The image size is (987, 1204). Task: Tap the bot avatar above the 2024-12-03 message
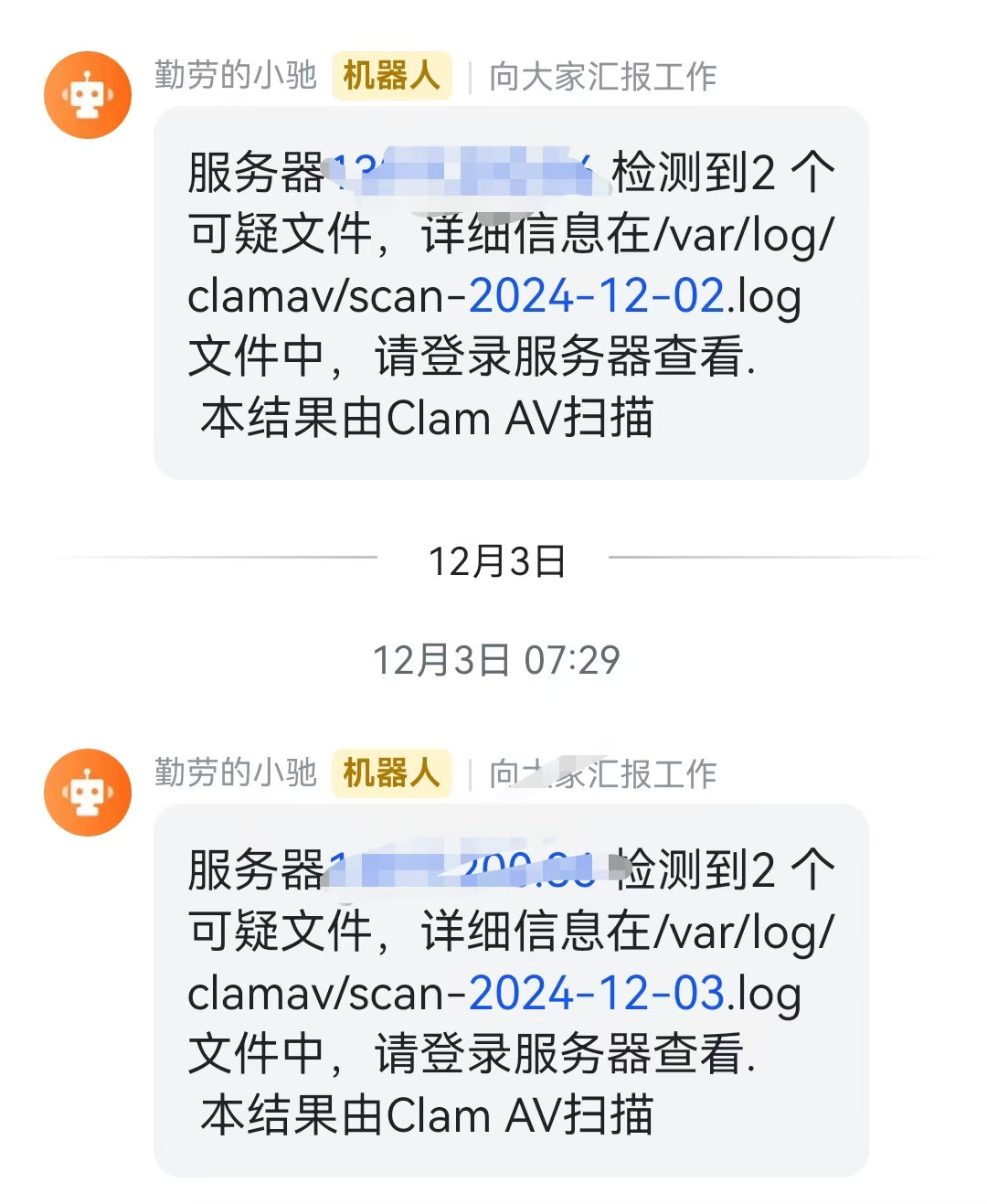[x=88, y=793]
